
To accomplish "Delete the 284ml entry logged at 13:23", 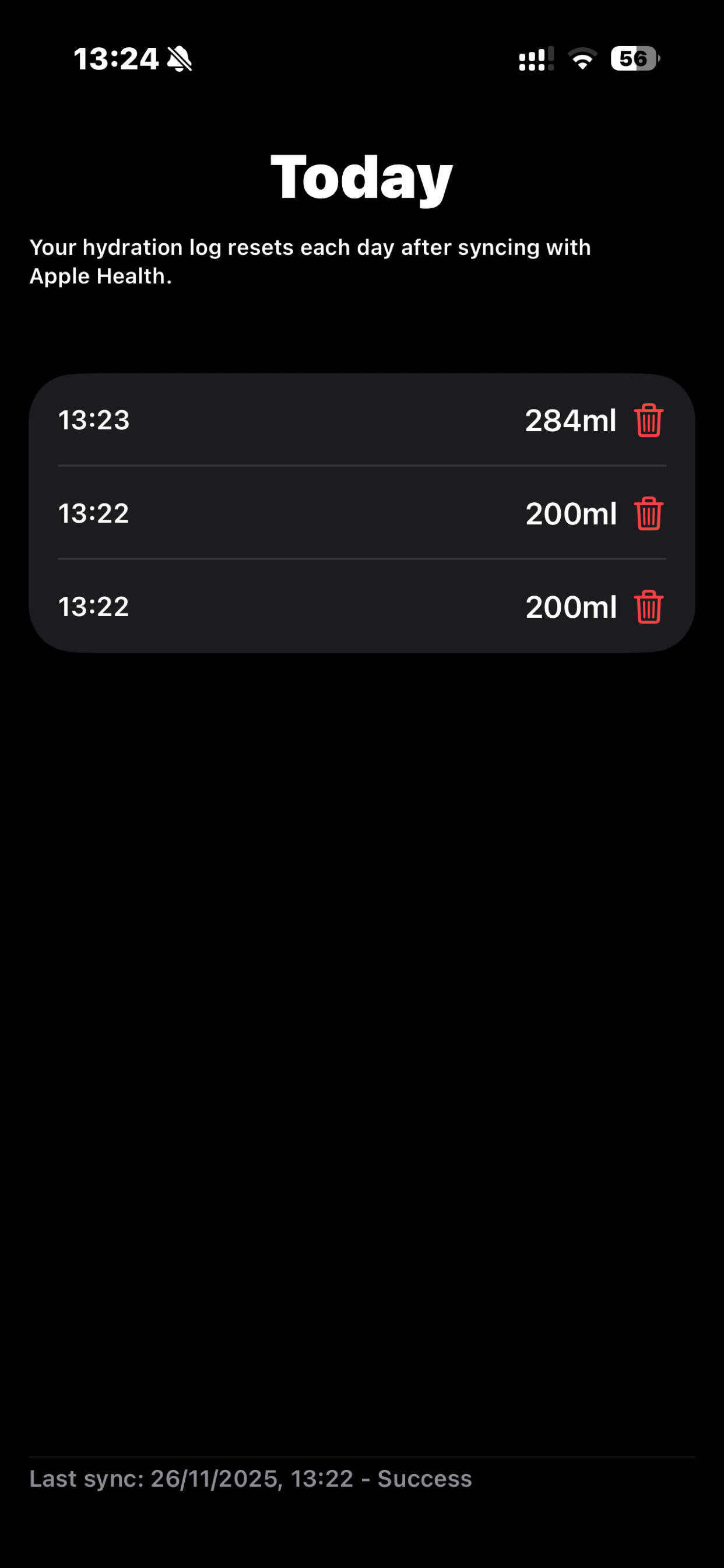I will coord(649,420).
